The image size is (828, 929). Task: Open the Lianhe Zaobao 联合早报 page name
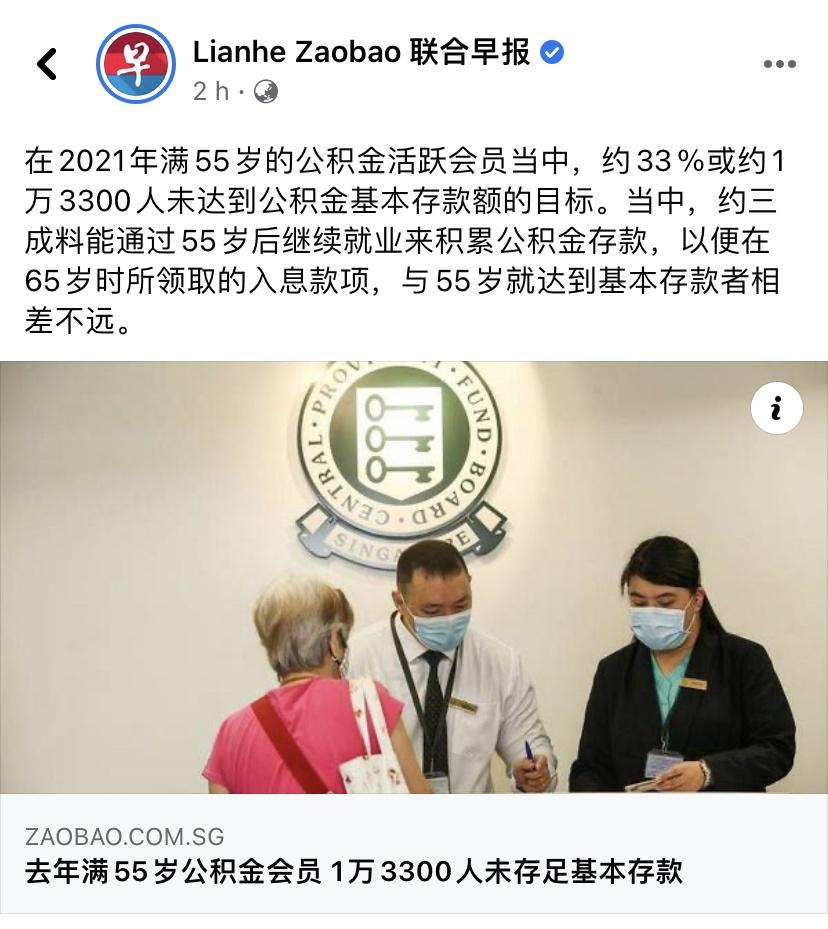coord(361,52)
